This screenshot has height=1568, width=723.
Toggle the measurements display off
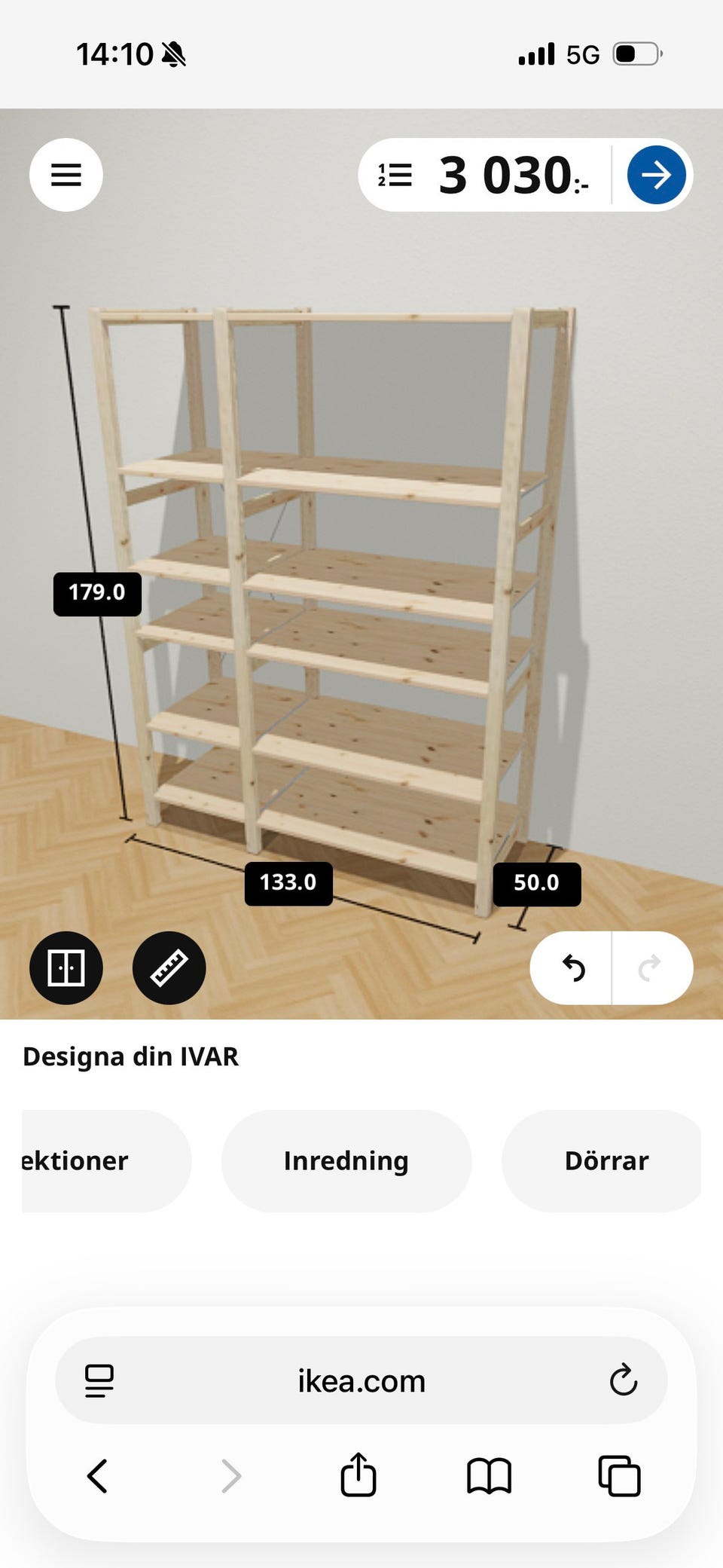(167, 967)
